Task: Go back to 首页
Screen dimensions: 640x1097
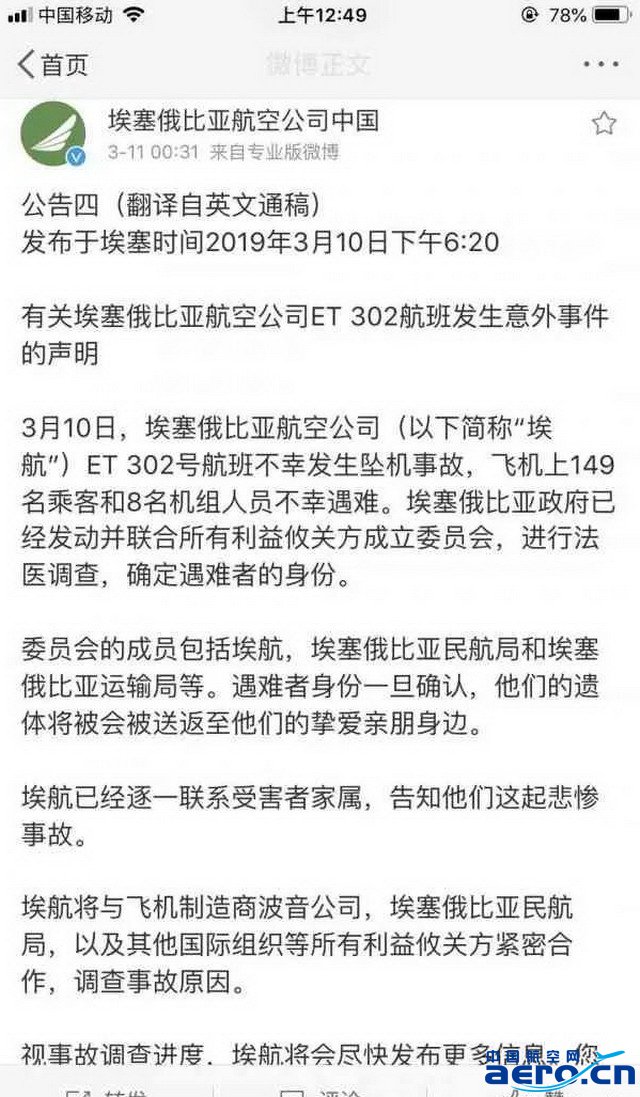Action: tap(52, 65)
